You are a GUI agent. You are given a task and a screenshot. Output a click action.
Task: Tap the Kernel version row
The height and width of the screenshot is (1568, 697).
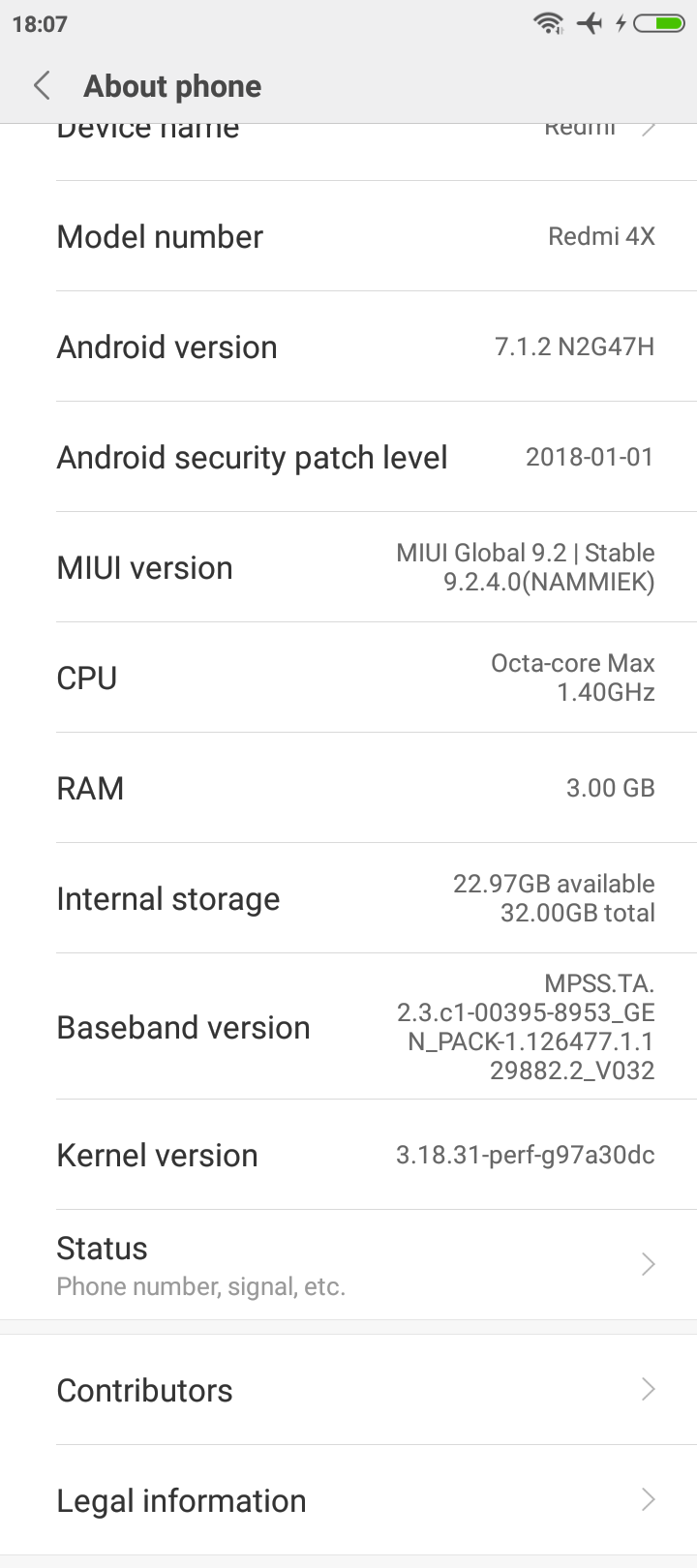(x=348, y=1155)
